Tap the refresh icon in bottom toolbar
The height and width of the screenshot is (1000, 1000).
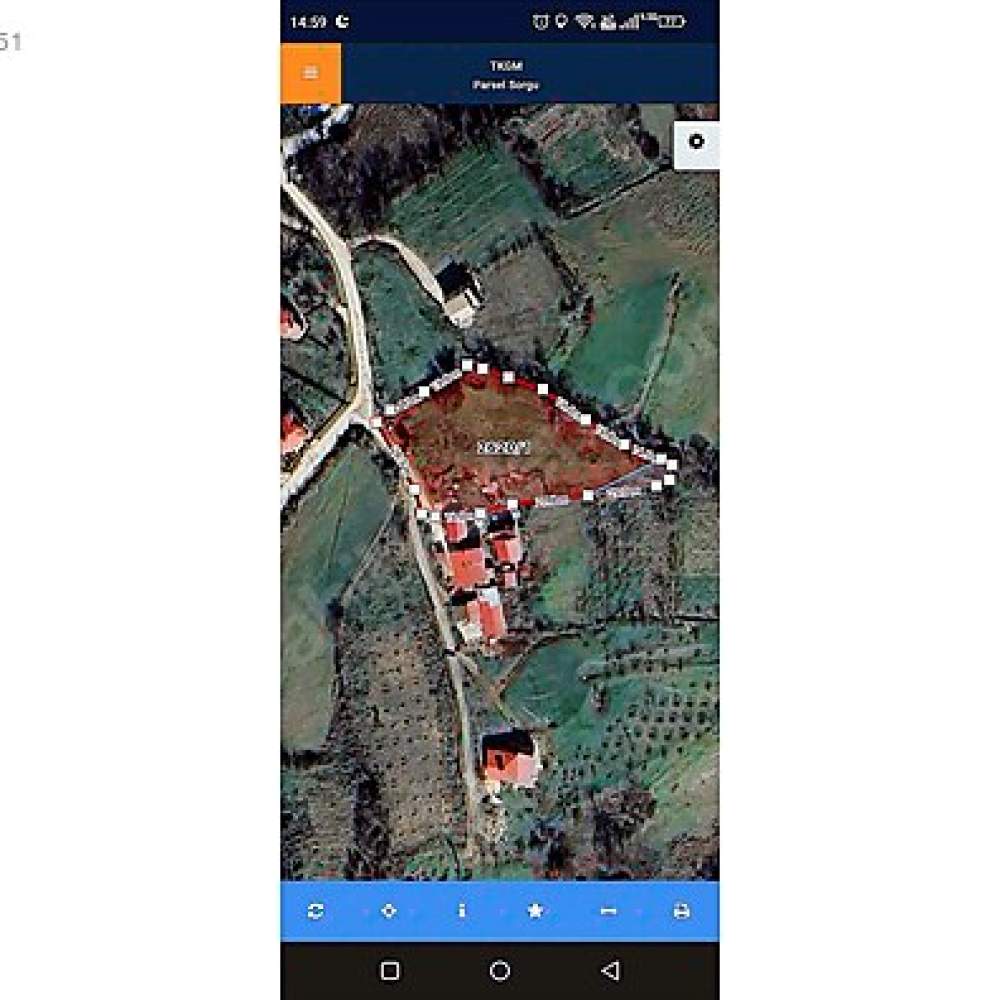tap(316, 911)
